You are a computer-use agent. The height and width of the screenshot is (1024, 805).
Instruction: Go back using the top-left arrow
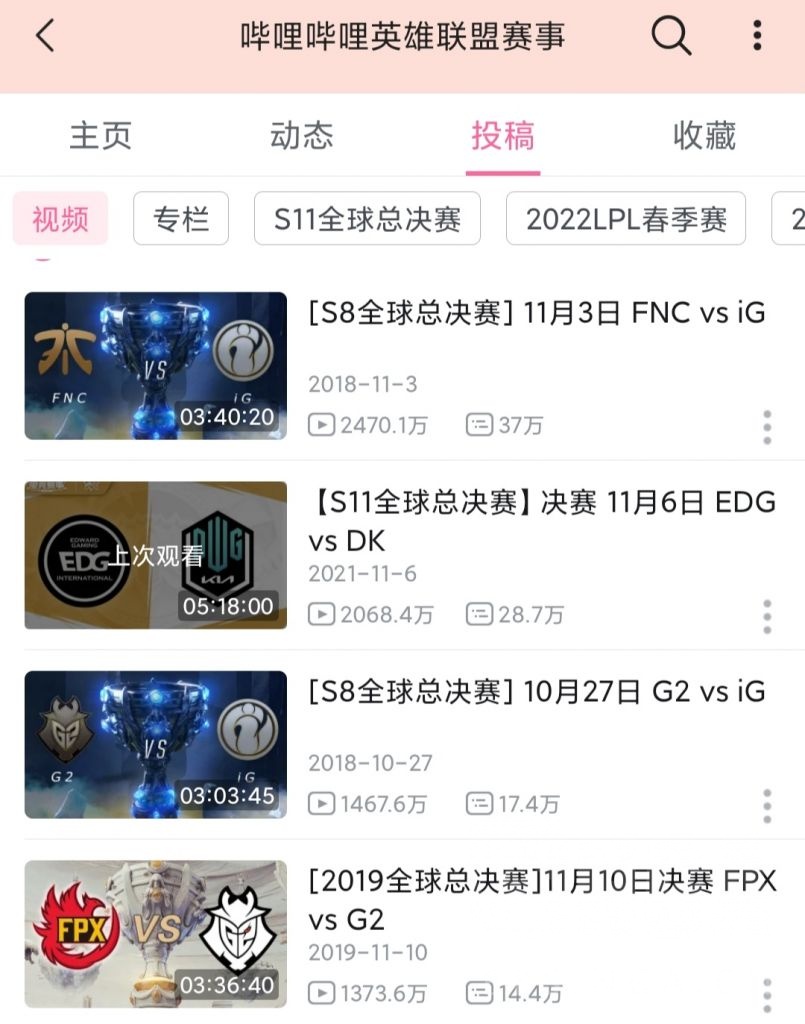[45, 37]
